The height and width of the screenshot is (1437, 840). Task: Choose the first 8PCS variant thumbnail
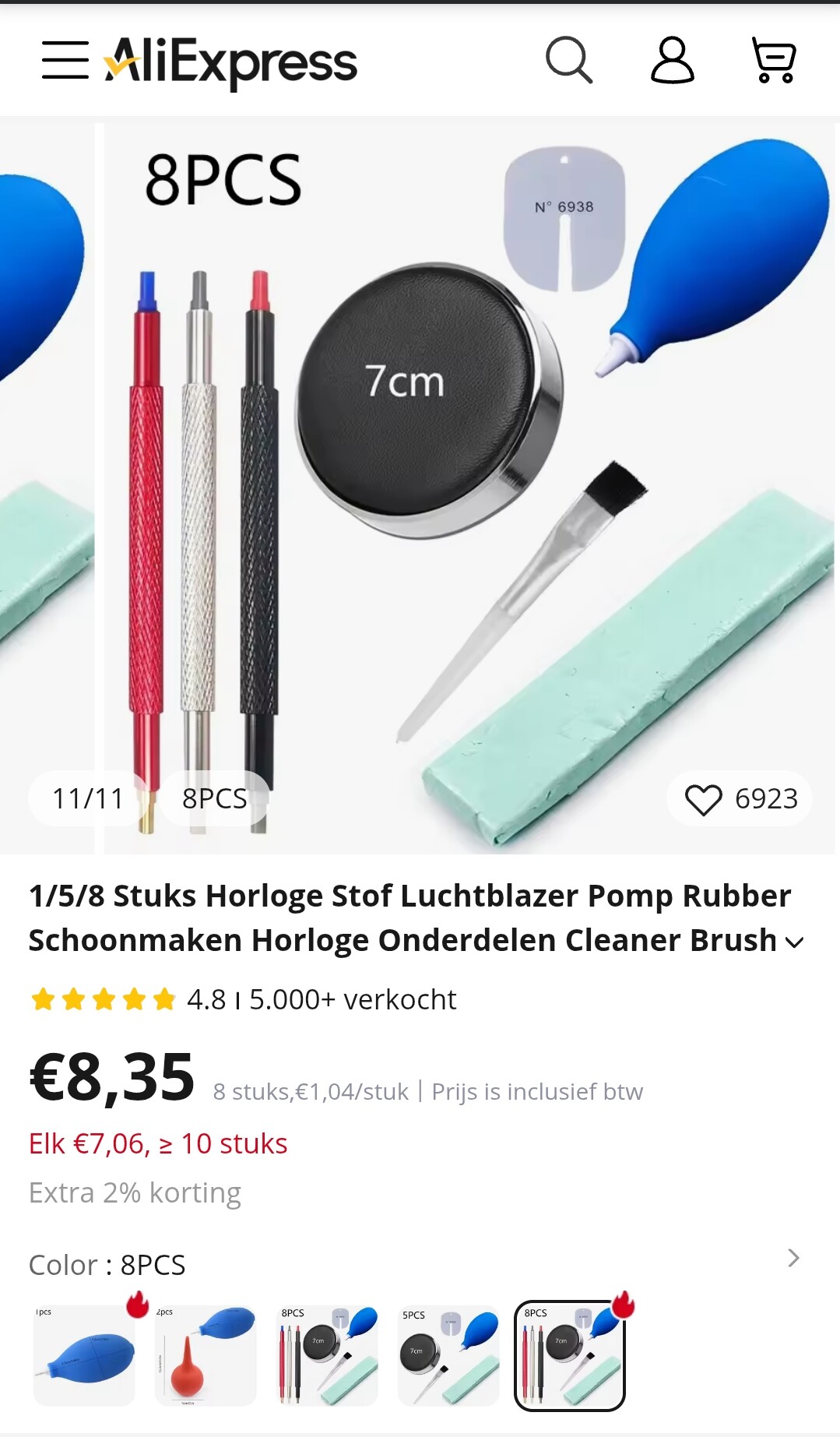[x=327, y=1355]
